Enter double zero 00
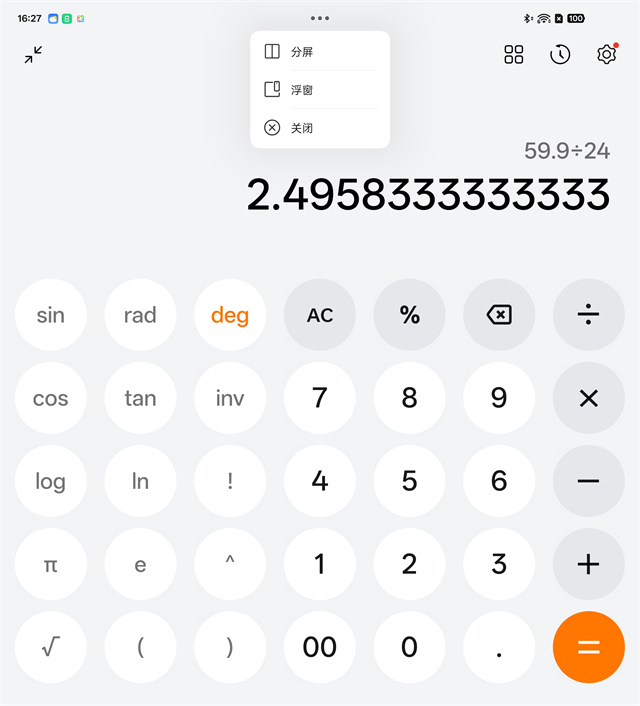This screenshot has width=640, height=706. click(320, 647)
